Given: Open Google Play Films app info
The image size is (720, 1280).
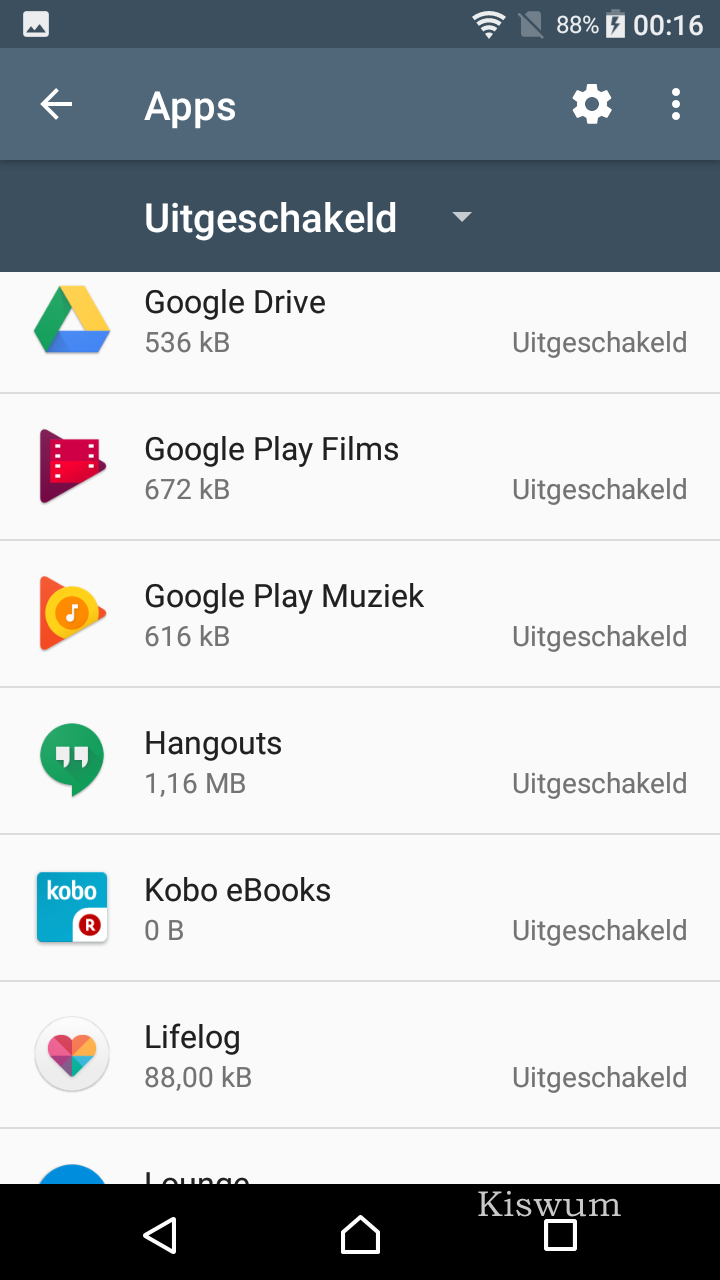Looking at the screenshot, I should tap(360, 467).
